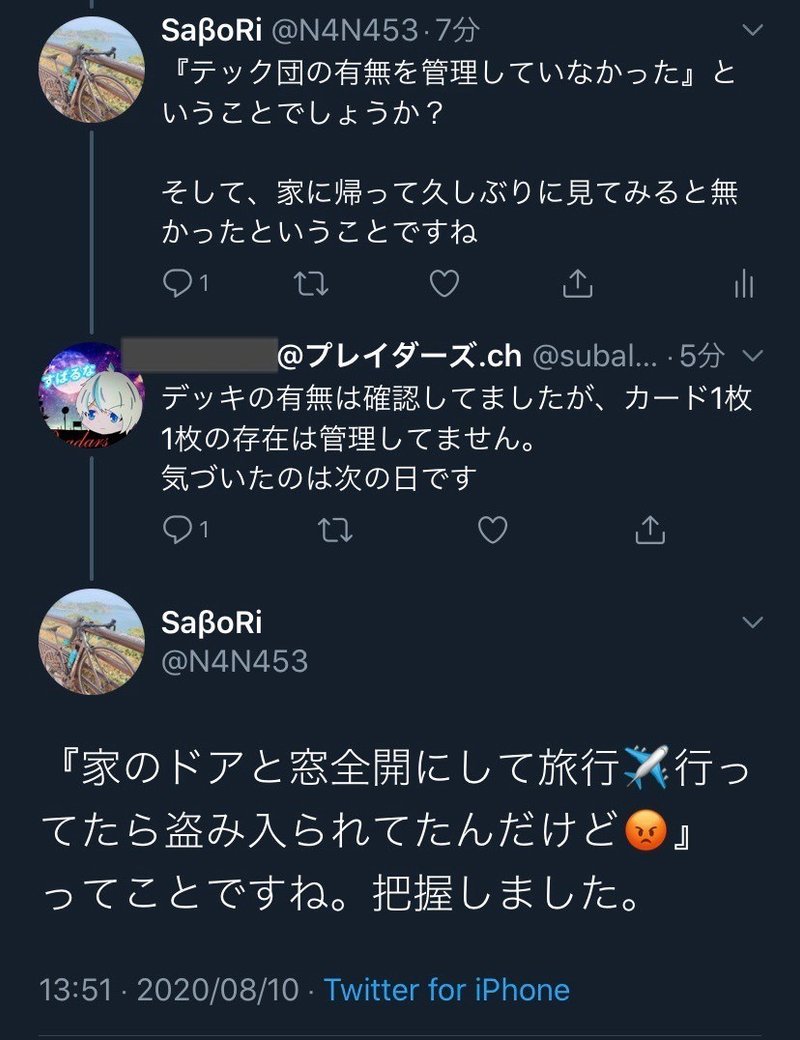Screen dimensions: 800x1040
Task: Reply to SaβoRi's first tweet
Action: pos(180,285)
